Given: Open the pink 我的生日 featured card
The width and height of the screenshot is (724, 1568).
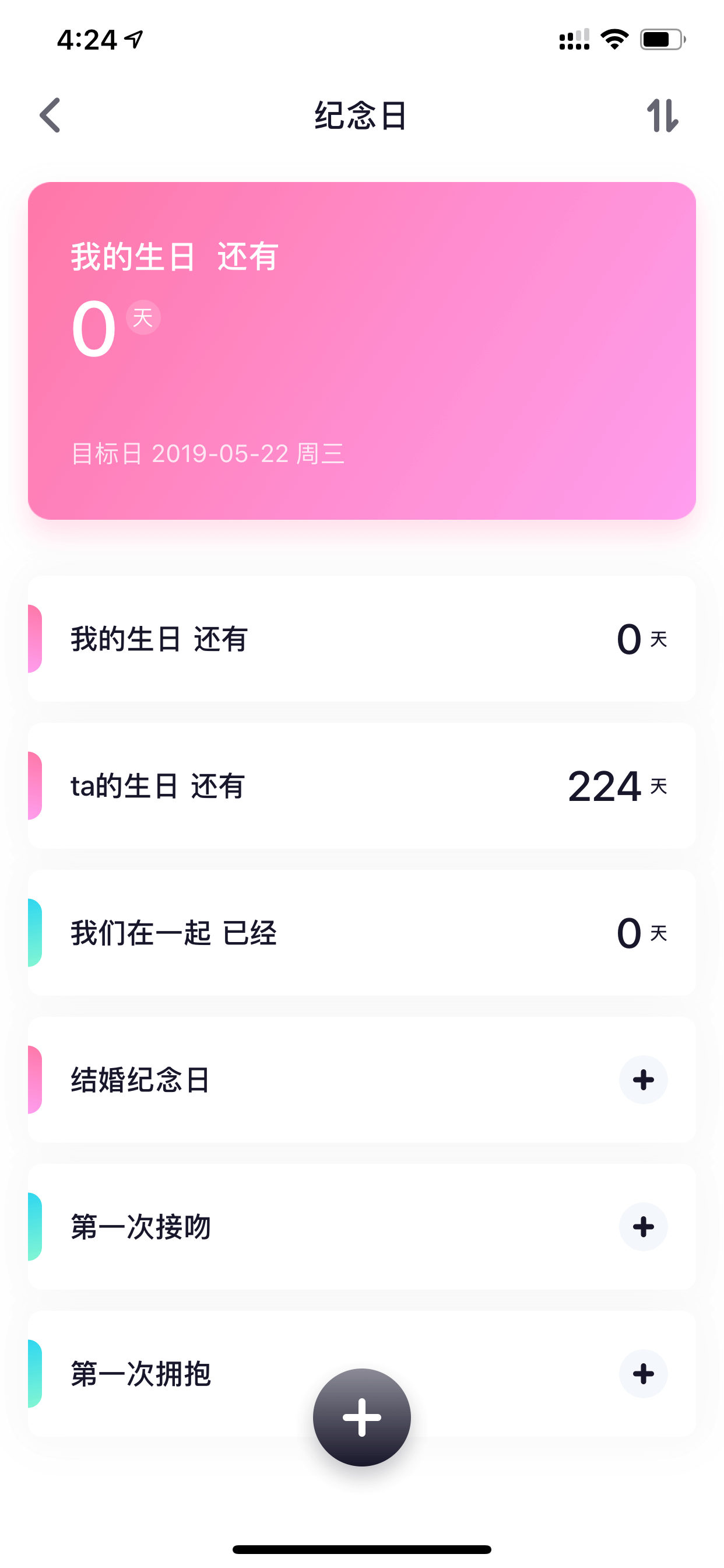Looking at the screenshot, I should (362, 351).
